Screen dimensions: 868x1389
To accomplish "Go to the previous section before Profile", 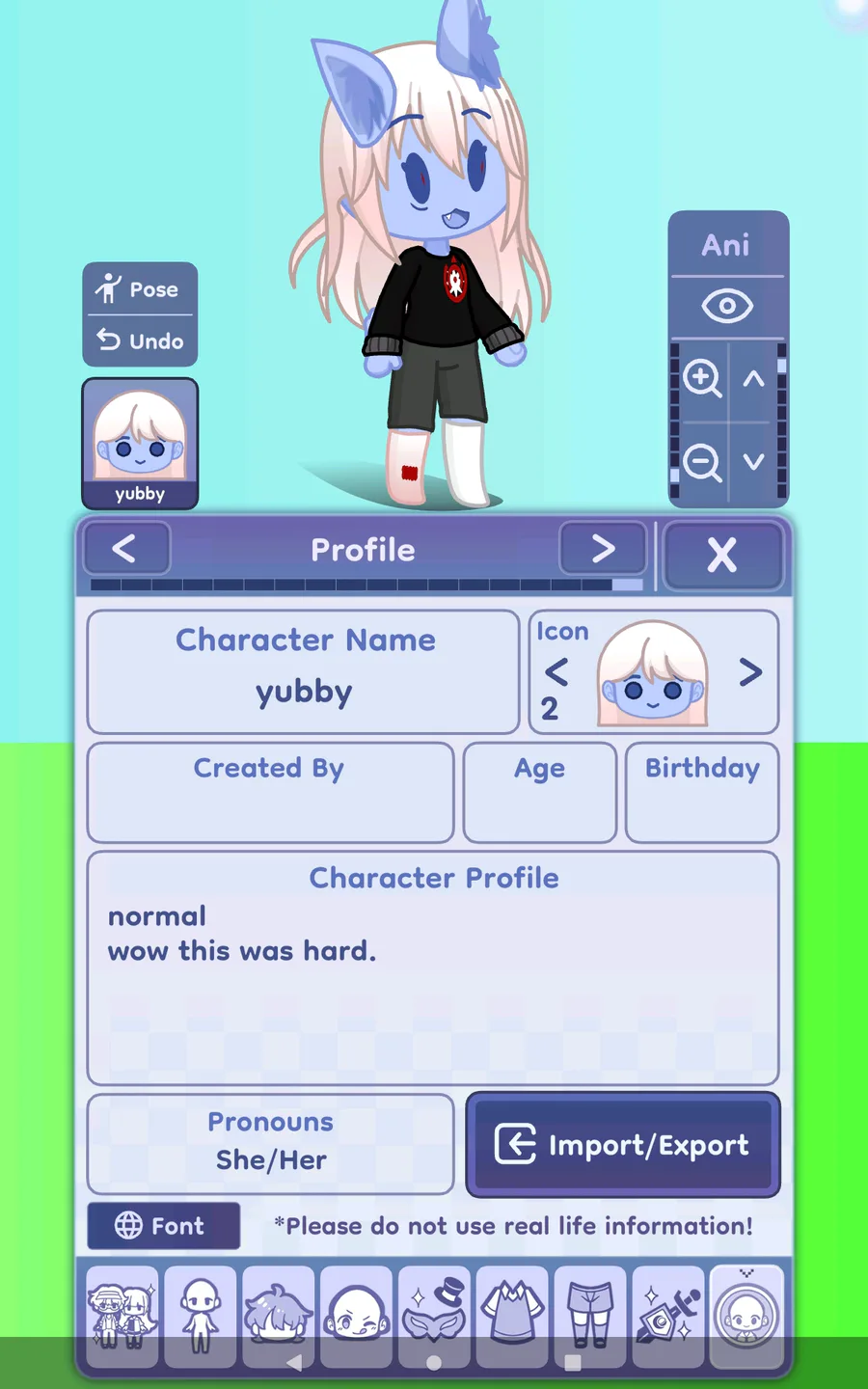I will tap(126, 549).
